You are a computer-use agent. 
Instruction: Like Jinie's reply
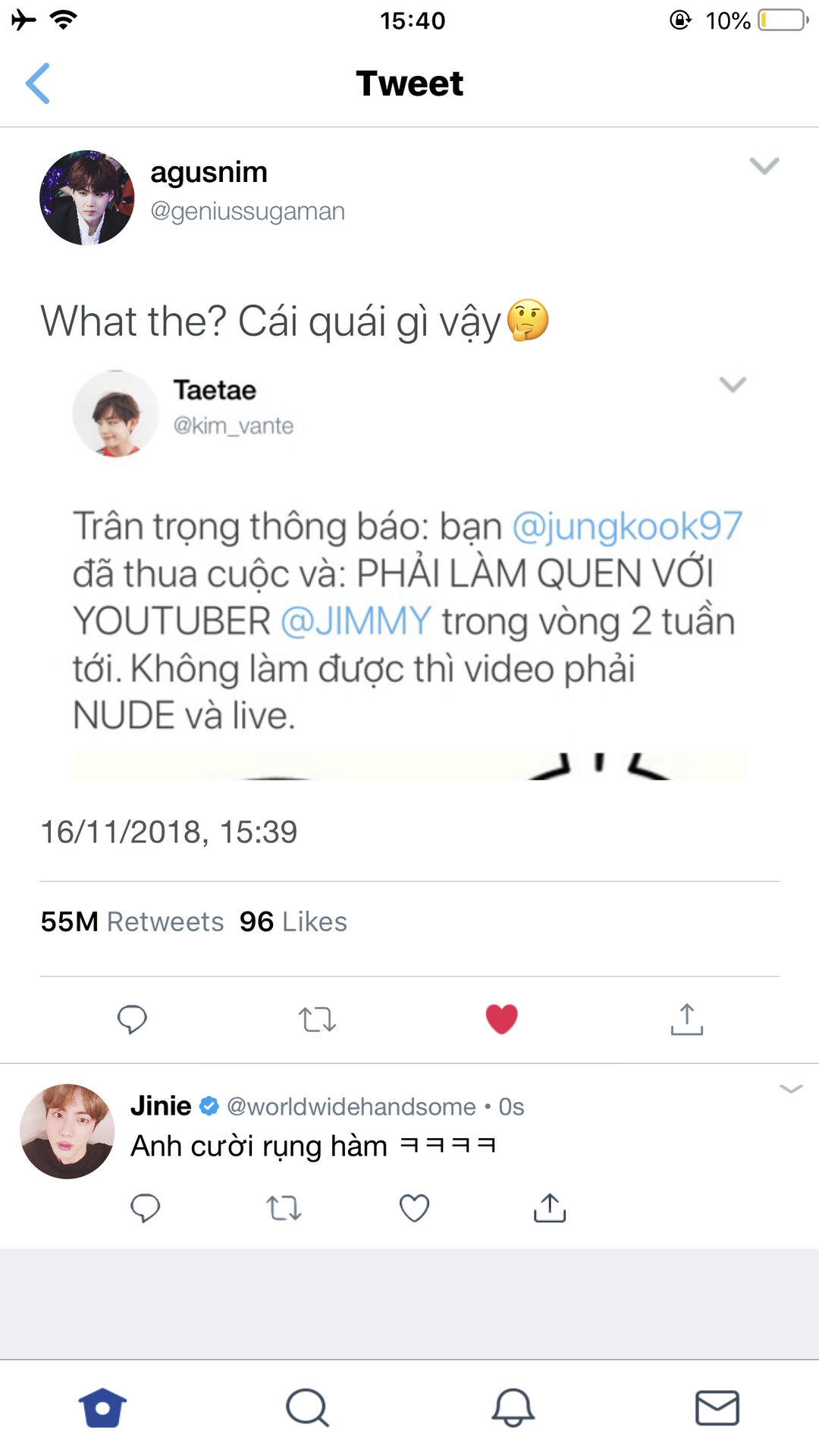(414, 1208)
